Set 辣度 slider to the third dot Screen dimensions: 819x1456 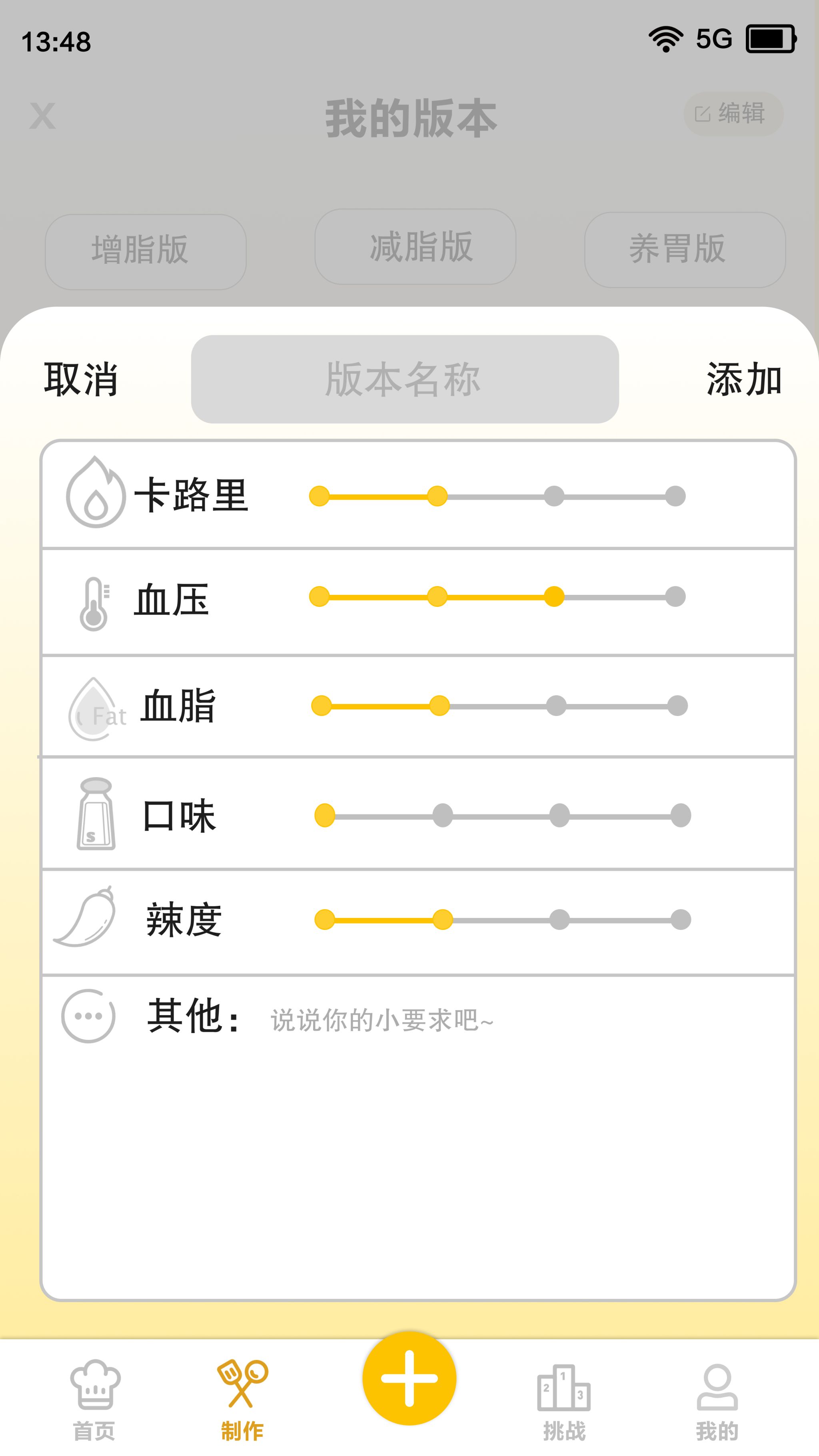tap(559, 919)
